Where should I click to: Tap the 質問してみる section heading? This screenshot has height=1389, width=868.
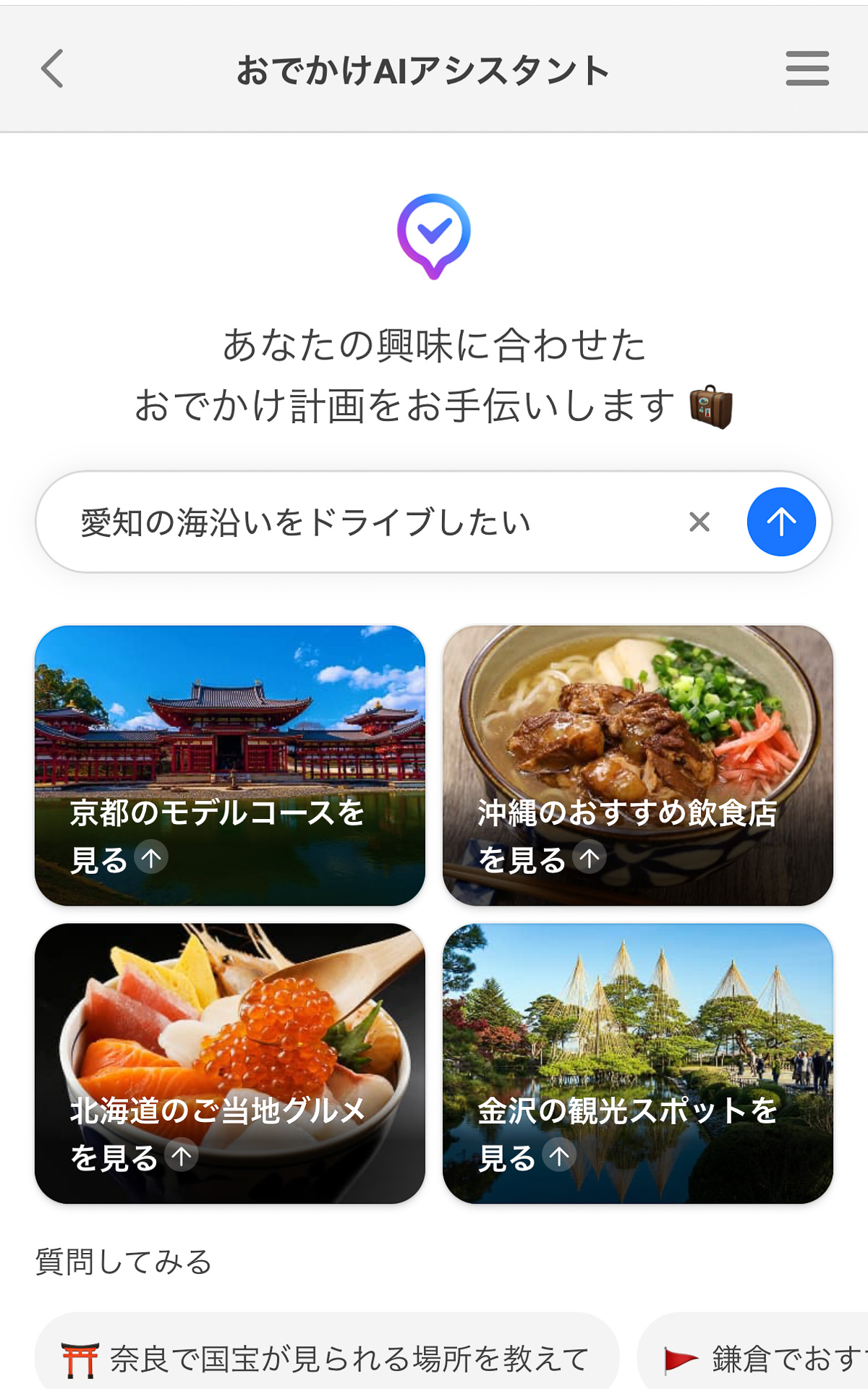pos(122,1259)
